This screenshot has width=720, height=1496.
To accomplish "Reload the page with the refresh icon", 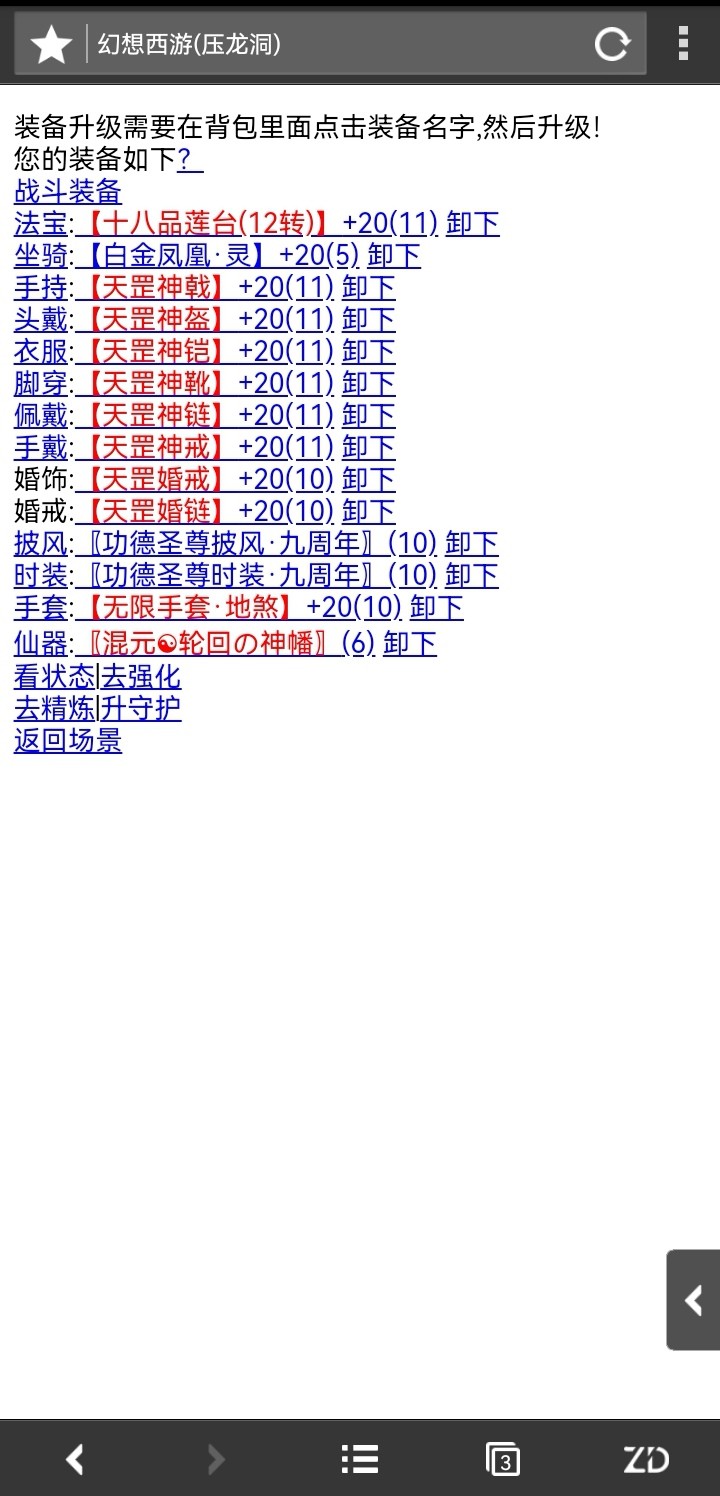I will pos(612,44).
